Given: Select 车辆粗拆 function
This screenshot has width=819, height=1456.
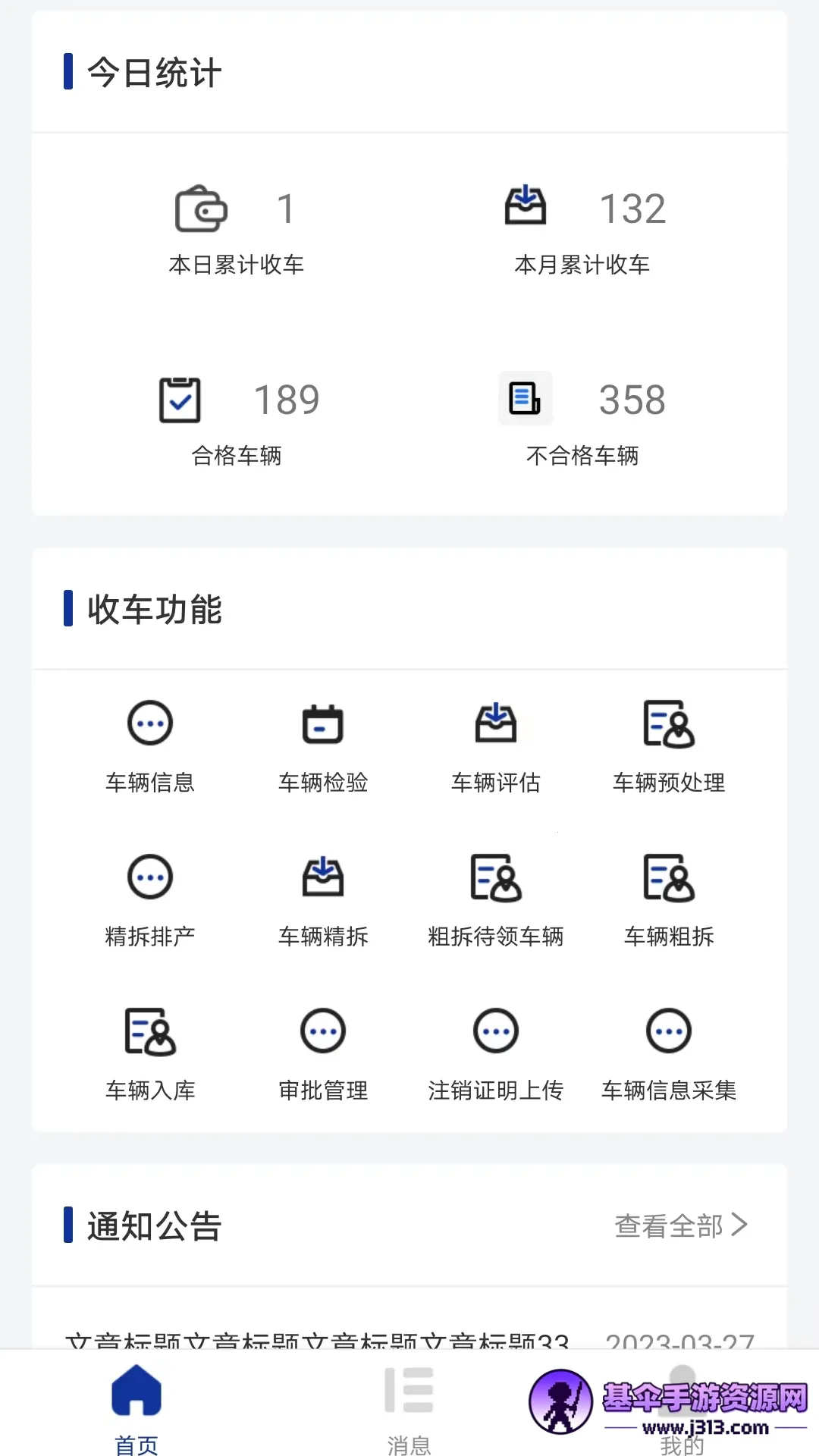Looking at the screenshot, I should pos(669,899).
